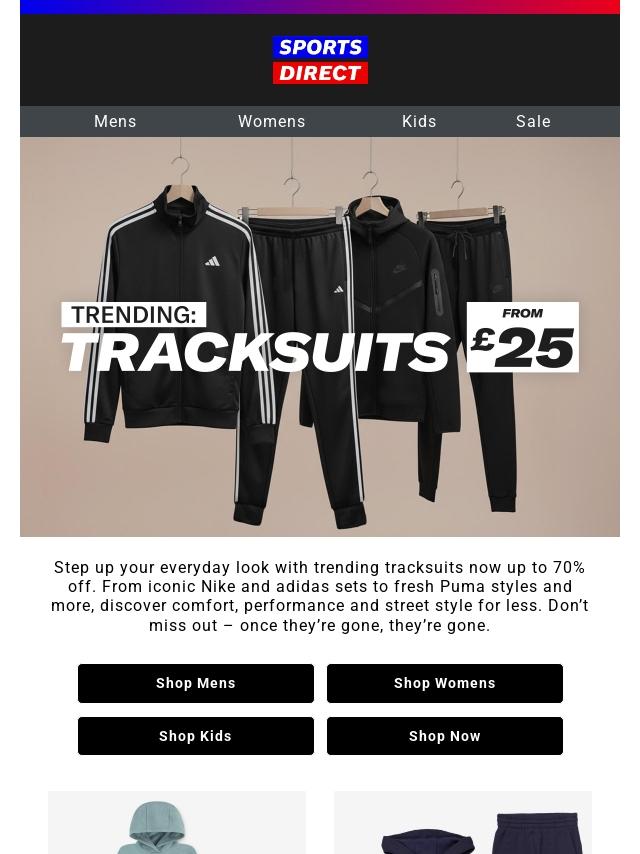Hit the Shop Now button
This screenshot has height=854, width=640.
(x=444, y=736)
